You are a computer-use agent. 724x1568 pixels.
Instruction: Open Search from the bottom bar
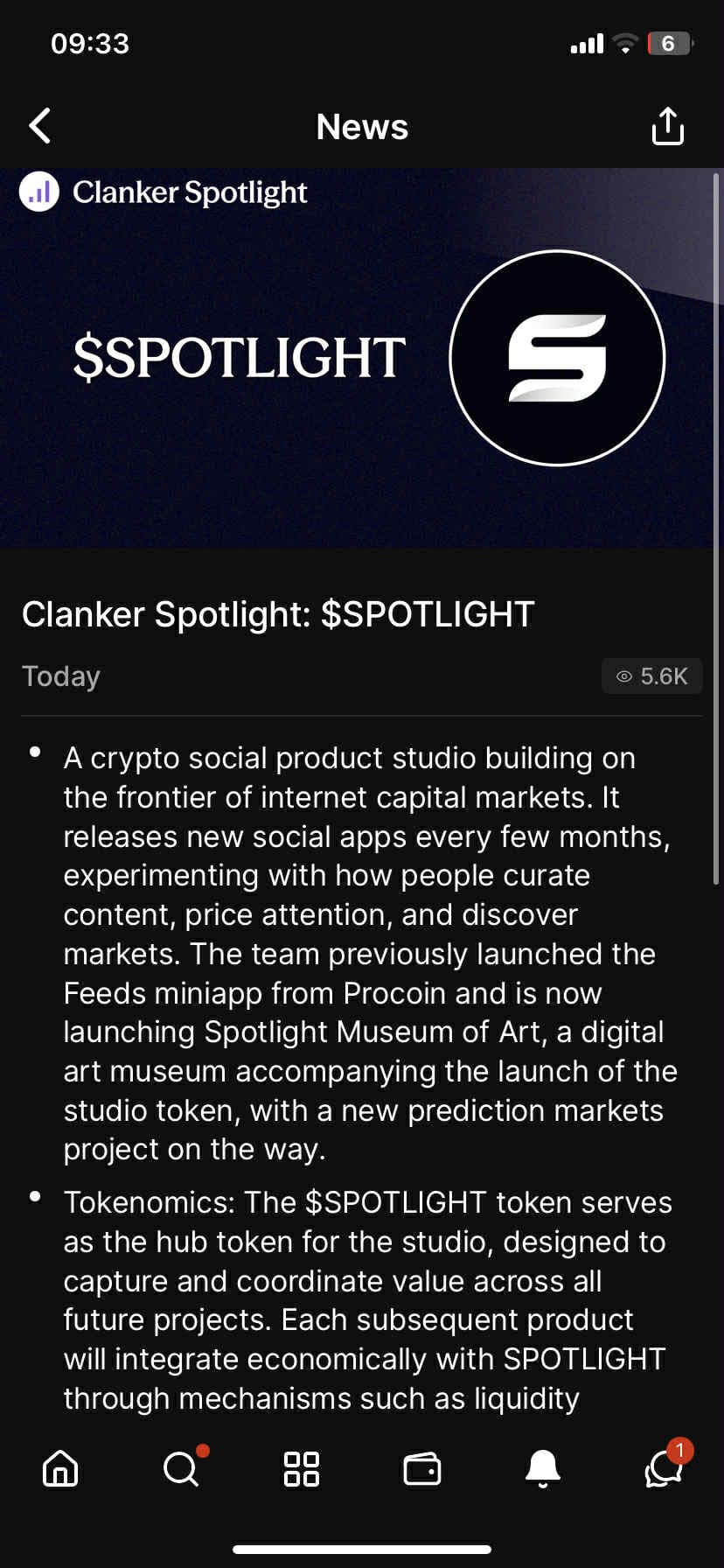[x=180, y=1470]
